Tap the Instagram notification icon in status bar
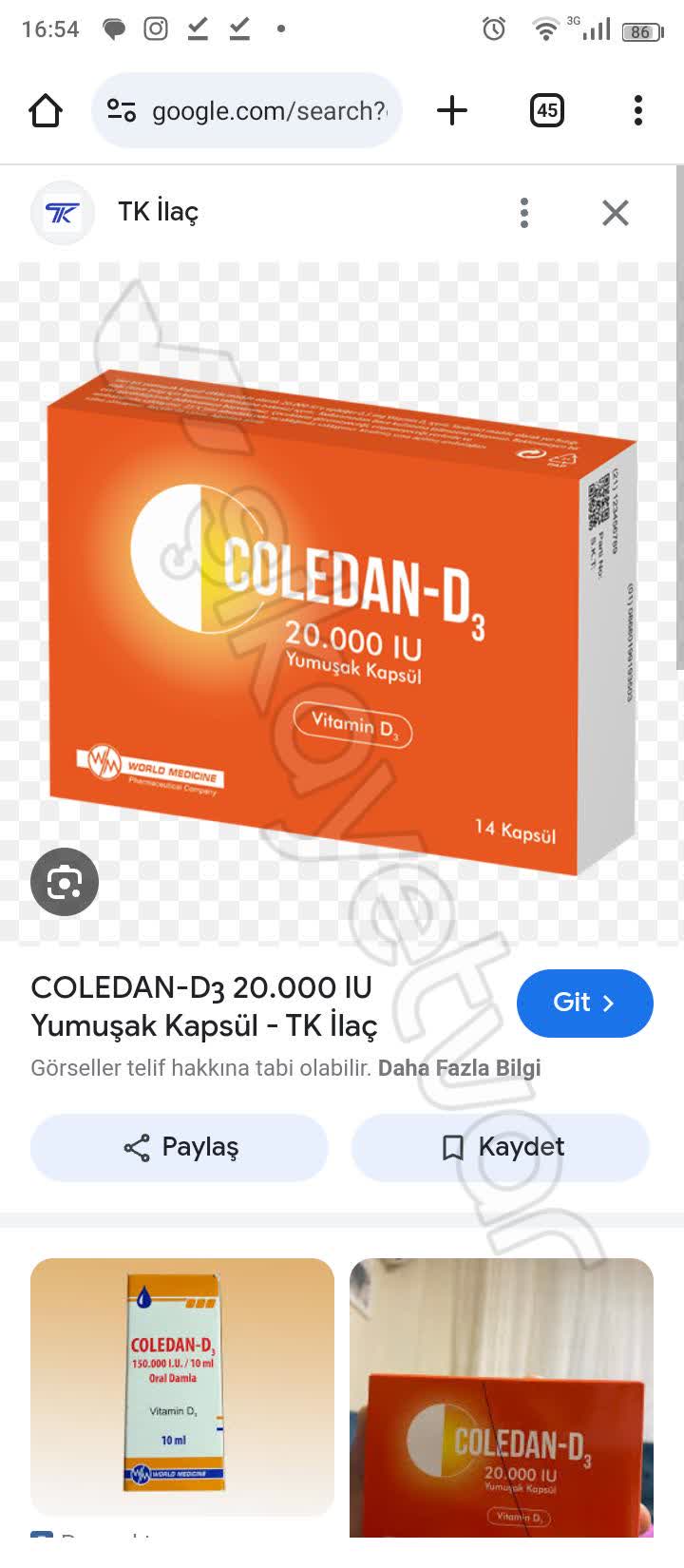 click(155, 29)
